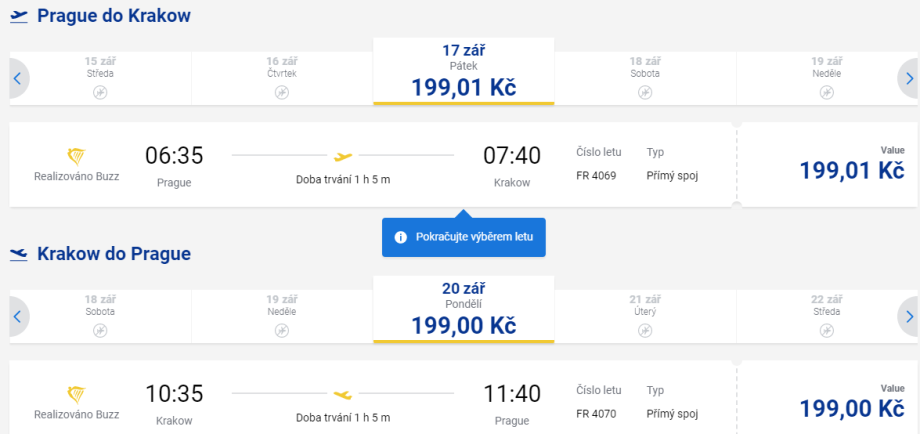Select return date 18 zář Sobota

(100, 314)
